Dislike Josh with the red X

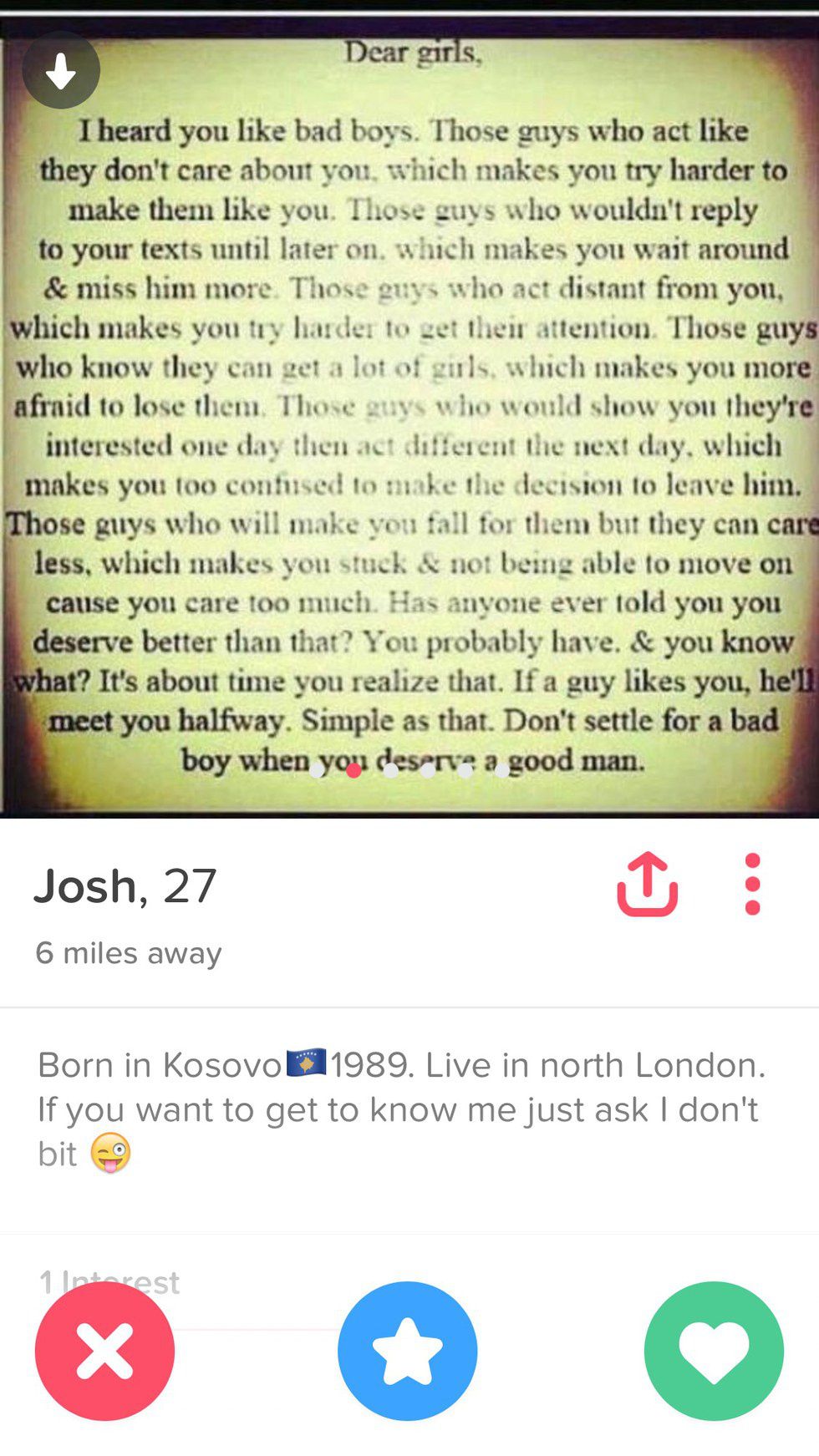pyautogui.click(x=104, y=1351)
